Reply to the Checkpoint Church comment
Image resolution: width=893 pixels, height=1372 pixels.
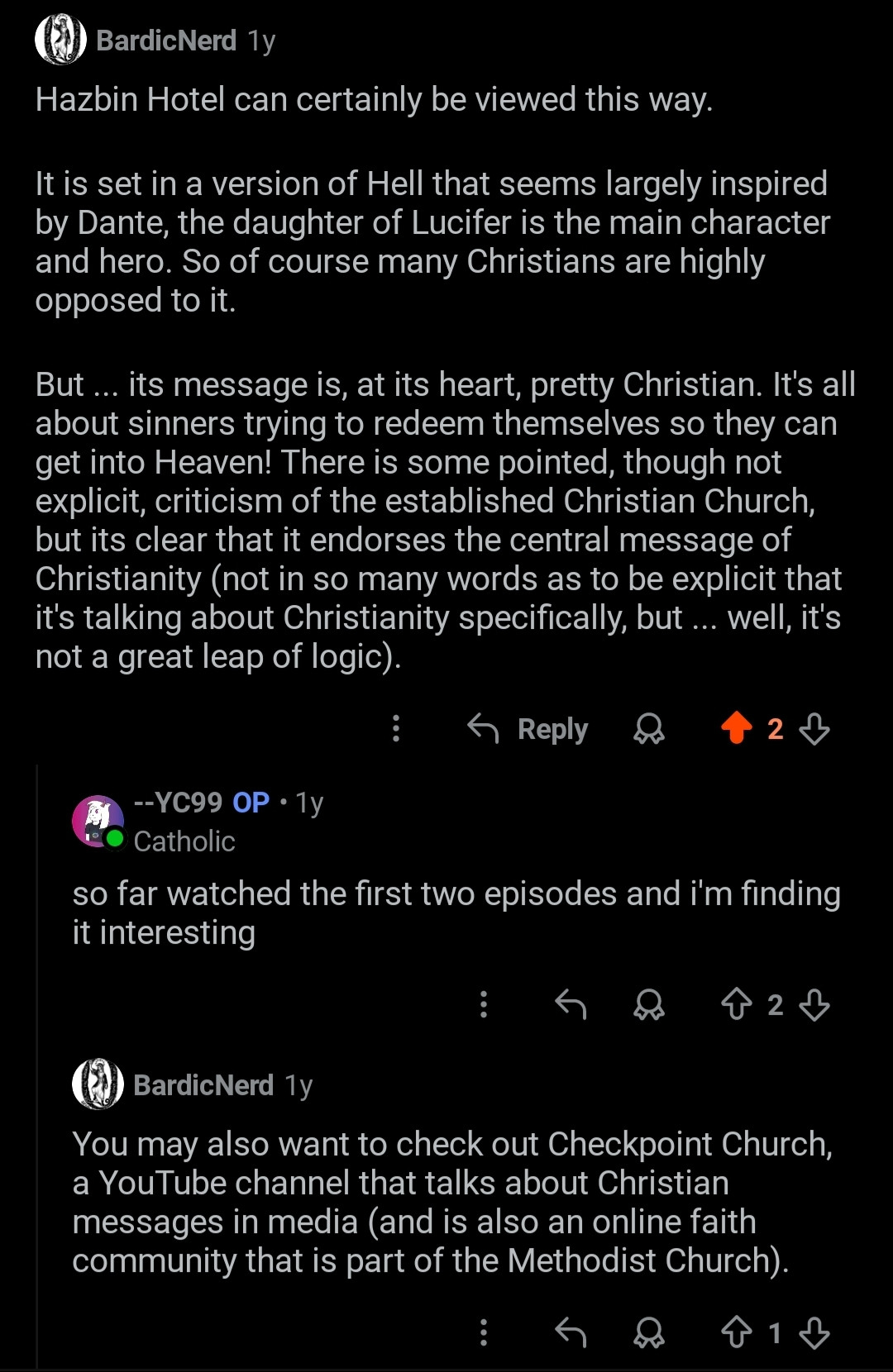click(571, 1332)
